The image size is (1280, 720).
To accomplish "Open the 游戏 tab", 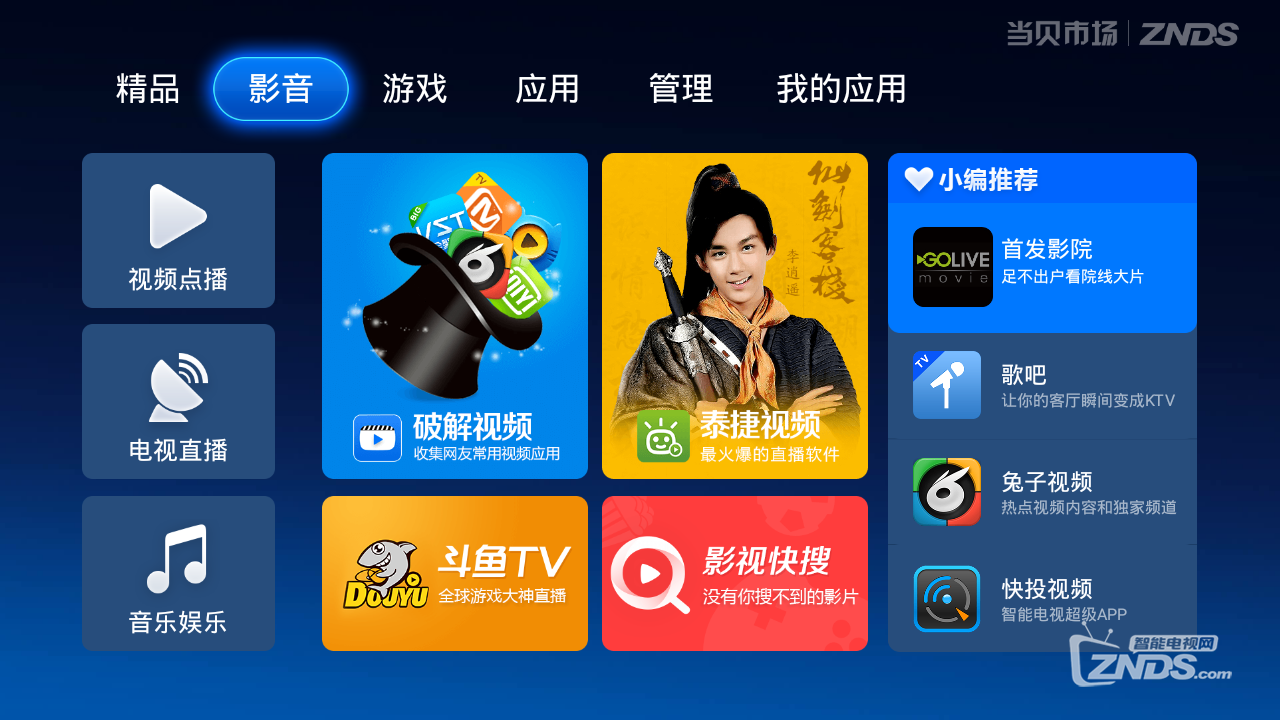I will coord(414,89).
